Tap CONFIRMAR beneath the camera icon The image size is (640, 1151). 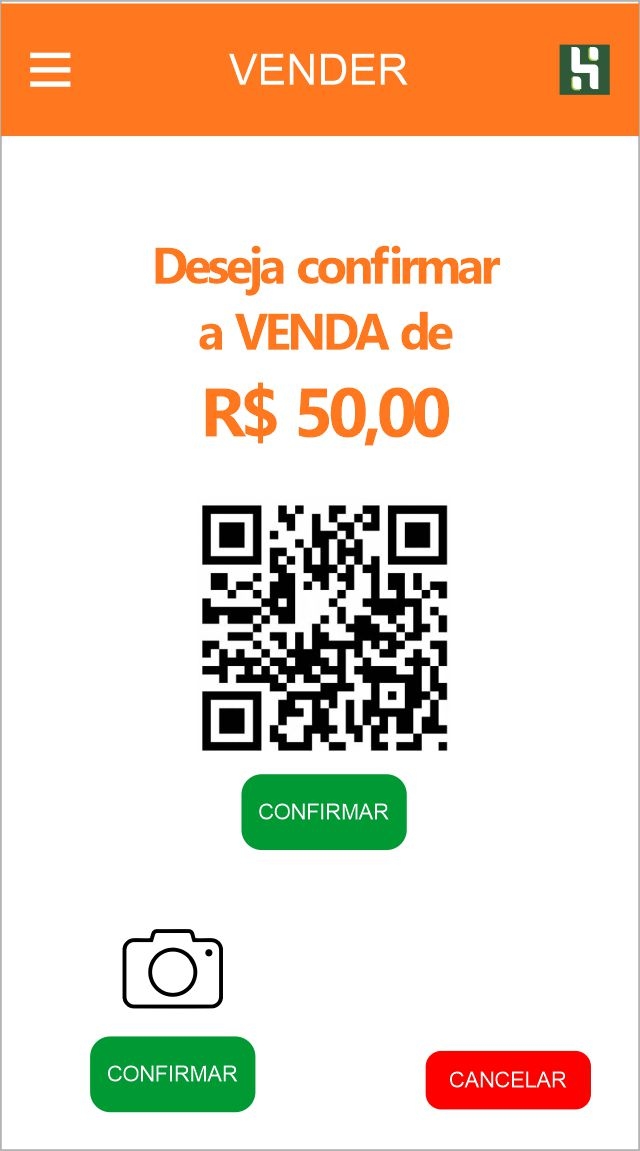[172, 1074]
